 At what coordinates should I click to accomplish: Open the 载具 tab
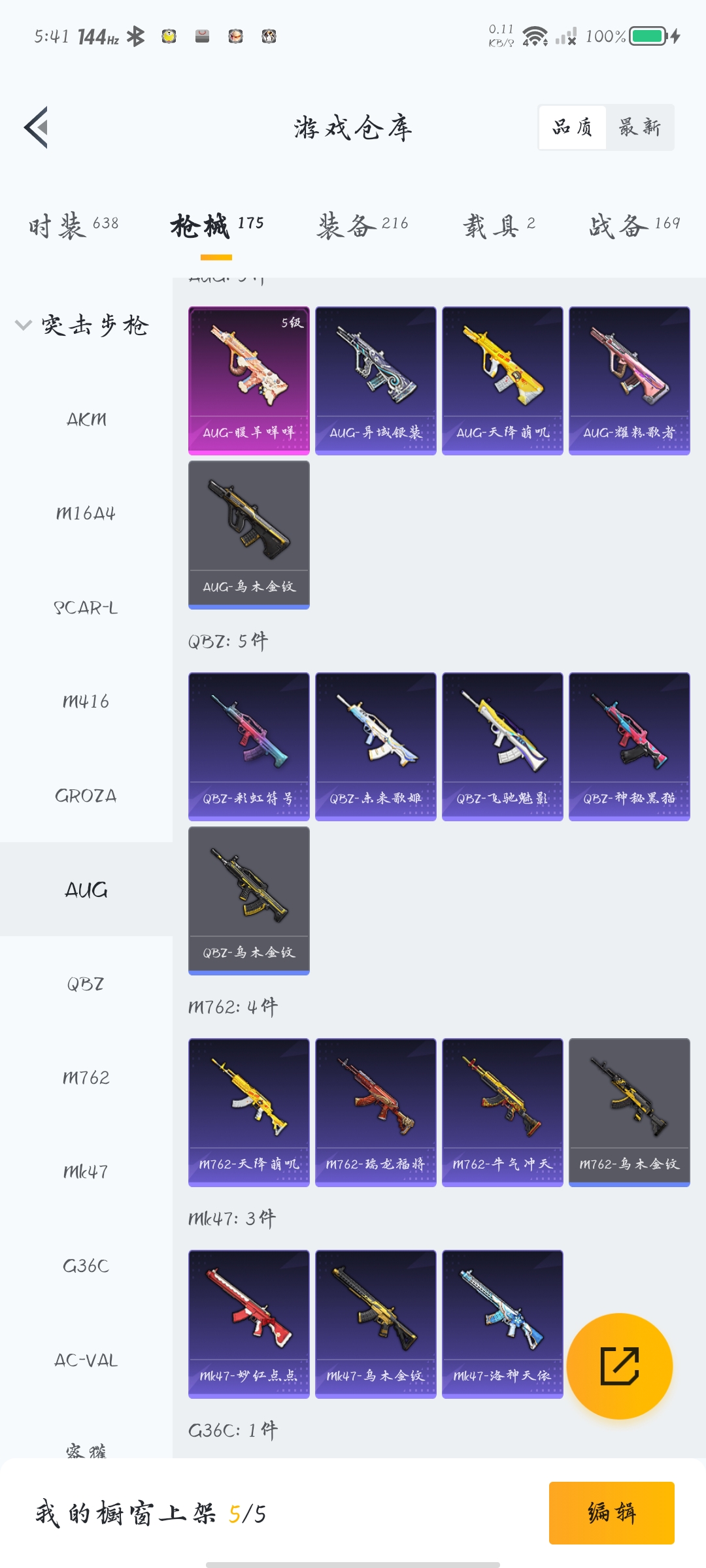(499, 226)
